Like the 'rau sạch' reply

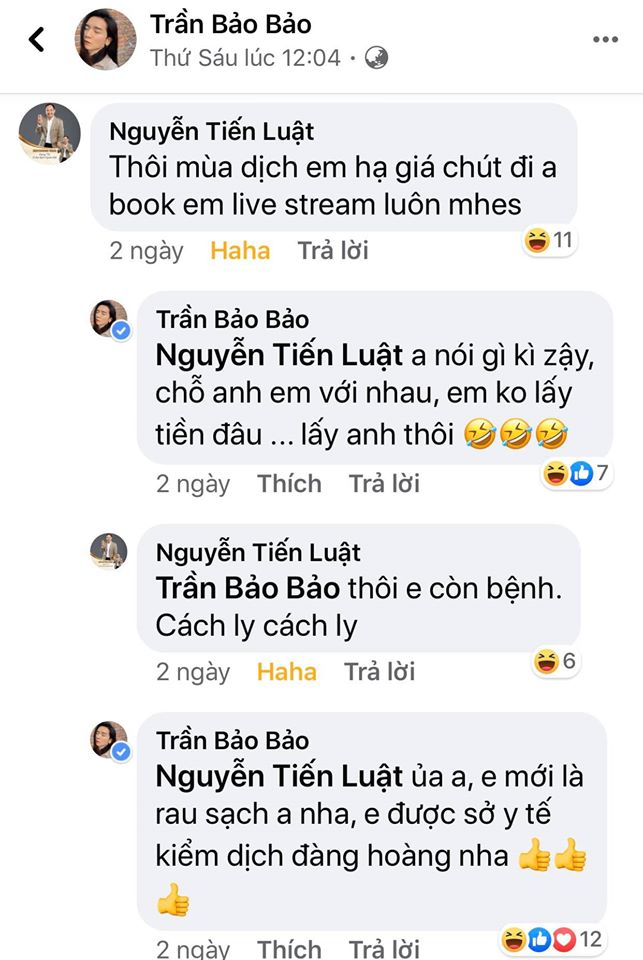(x=289, y=948)
